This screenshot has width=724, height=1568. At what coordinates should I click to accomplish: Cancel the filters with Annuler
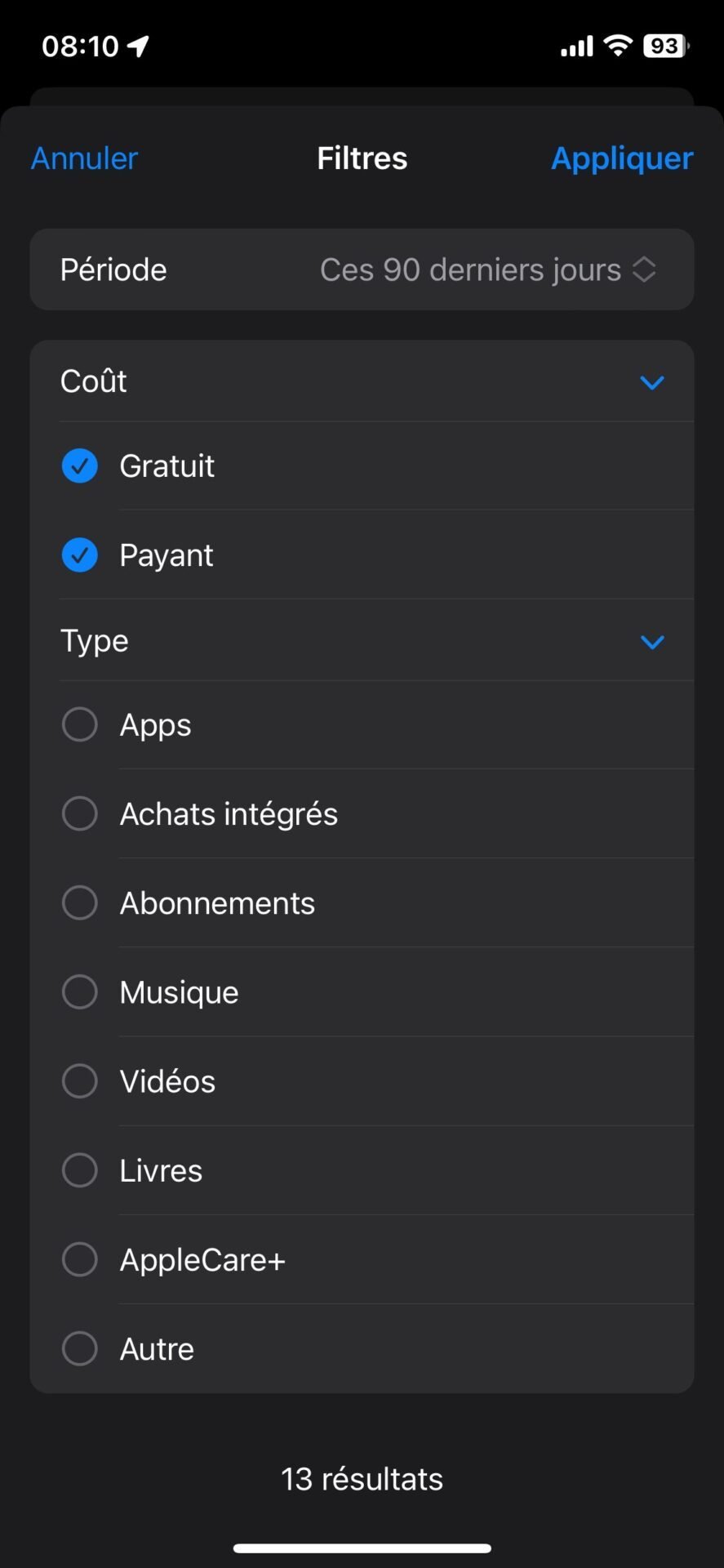[x=84, y=158]
